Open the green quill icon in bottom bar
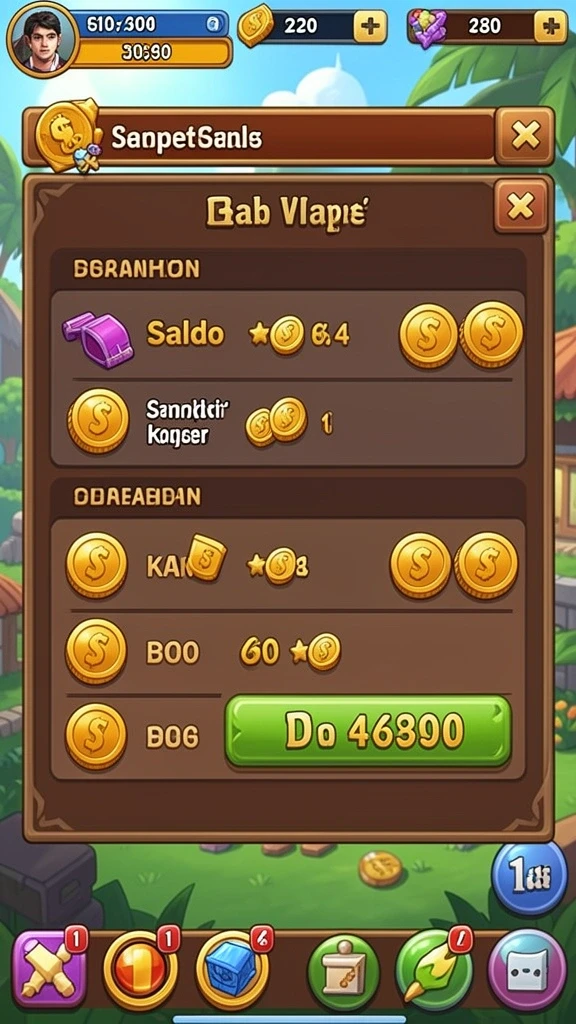This screenshot has width=576, height=1024. 434,967
